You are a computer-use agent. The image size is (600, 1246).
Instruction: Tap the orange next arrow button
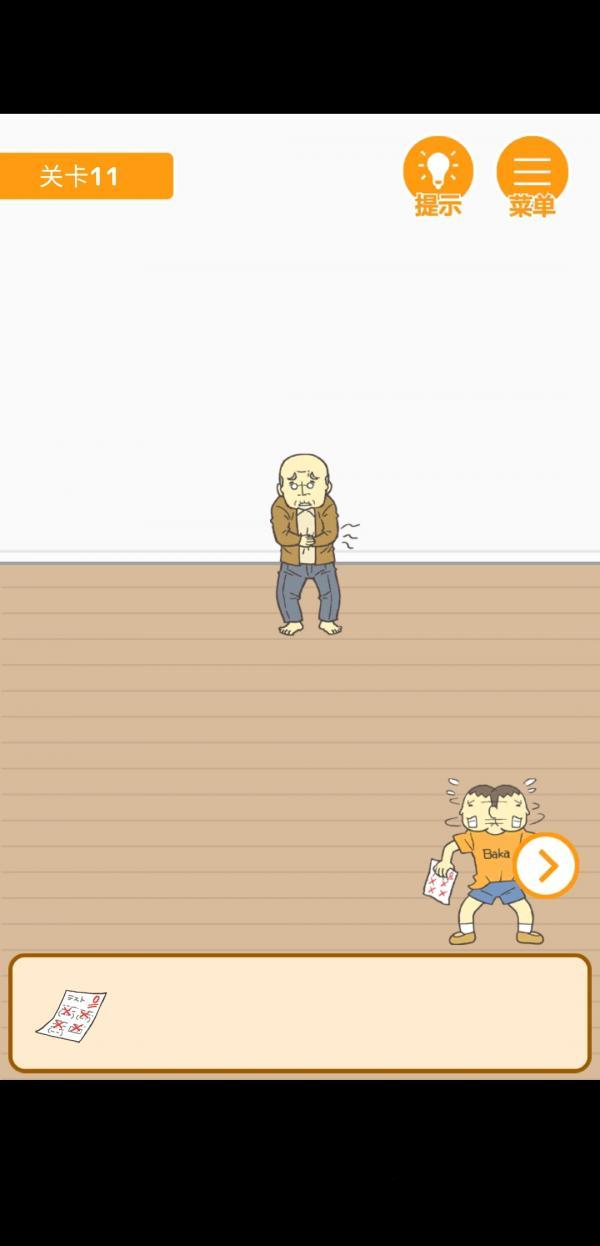pyautogui.click(x=546, y=866)
